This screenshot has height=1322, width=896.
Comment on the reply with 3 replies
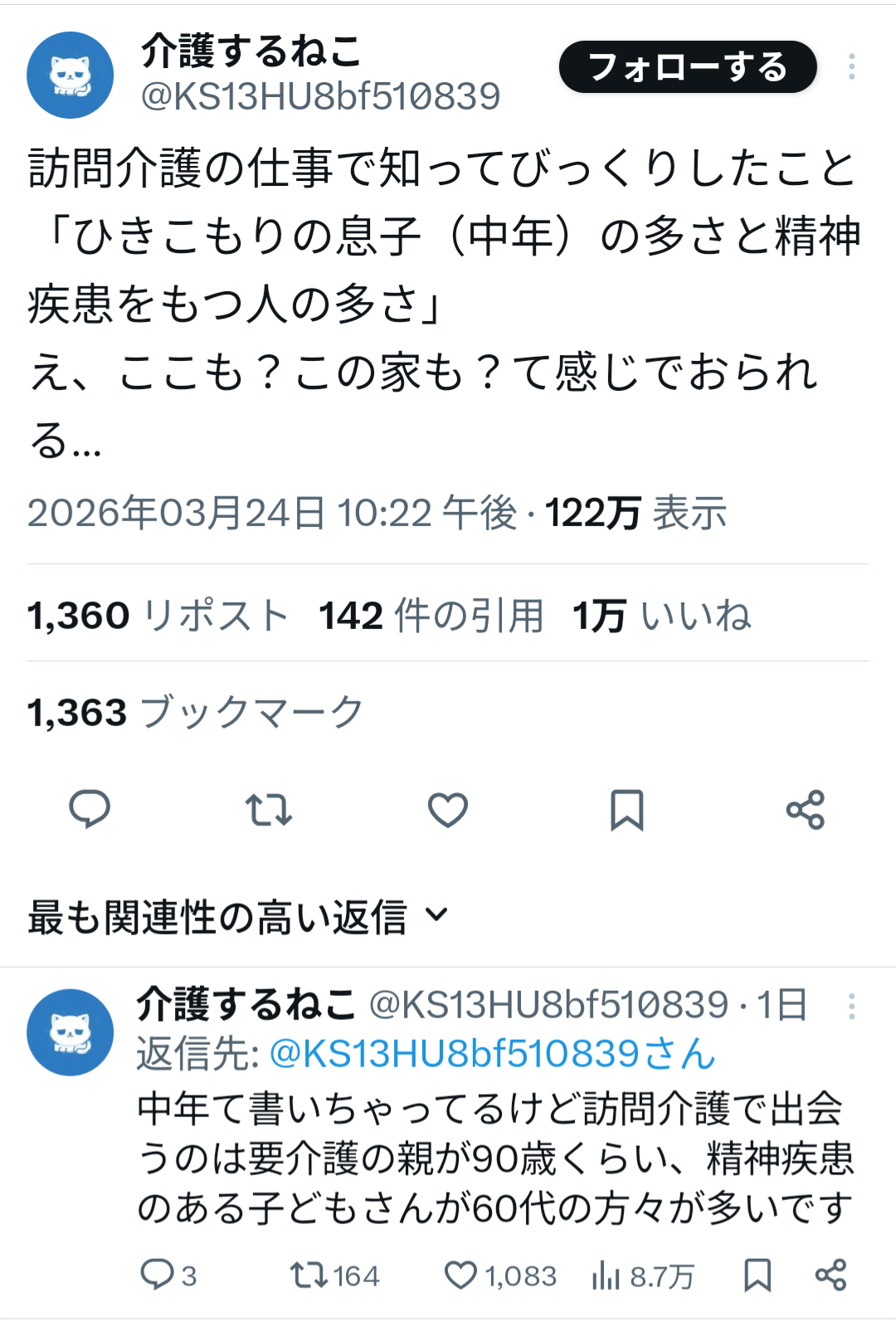click(168, 1275)
